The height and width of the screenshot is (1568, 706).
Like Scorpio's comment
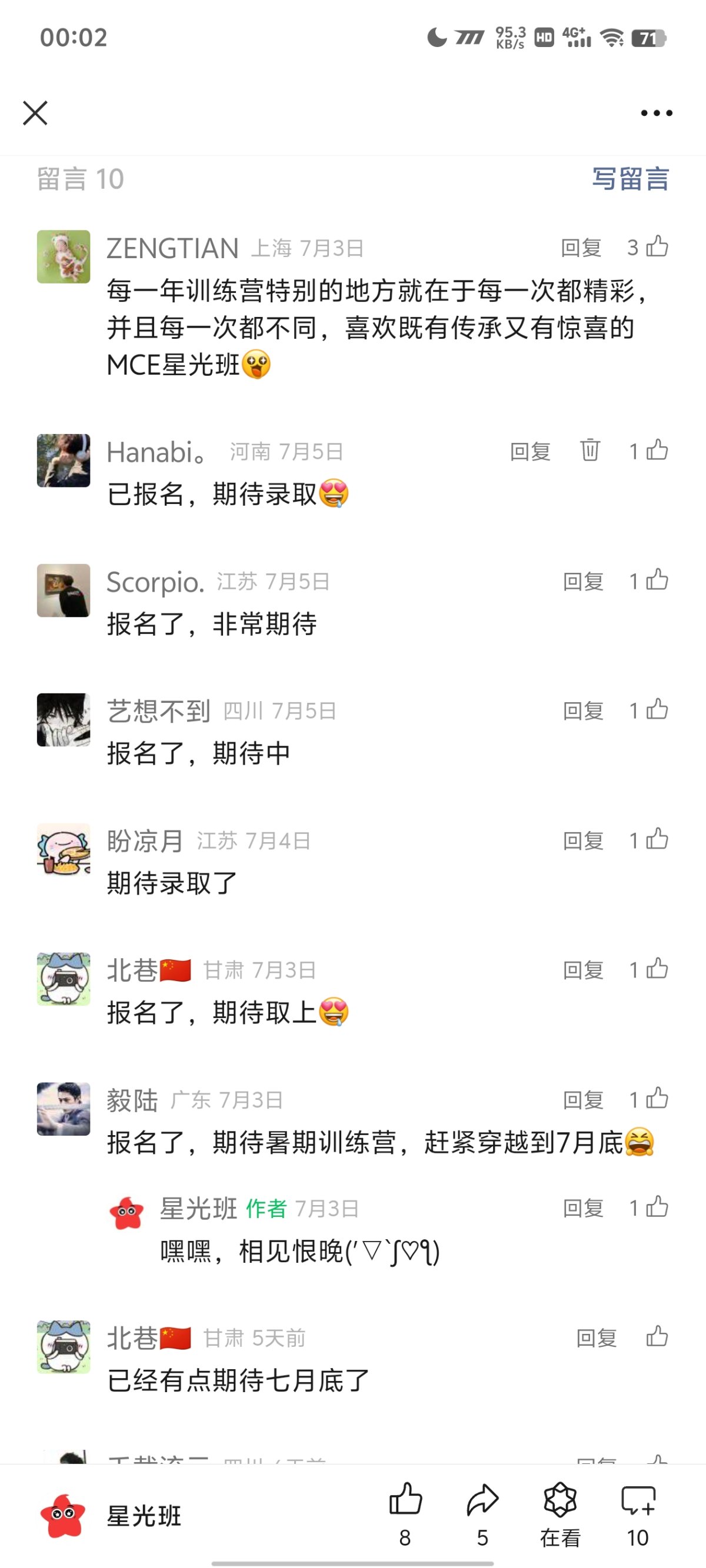657,581
